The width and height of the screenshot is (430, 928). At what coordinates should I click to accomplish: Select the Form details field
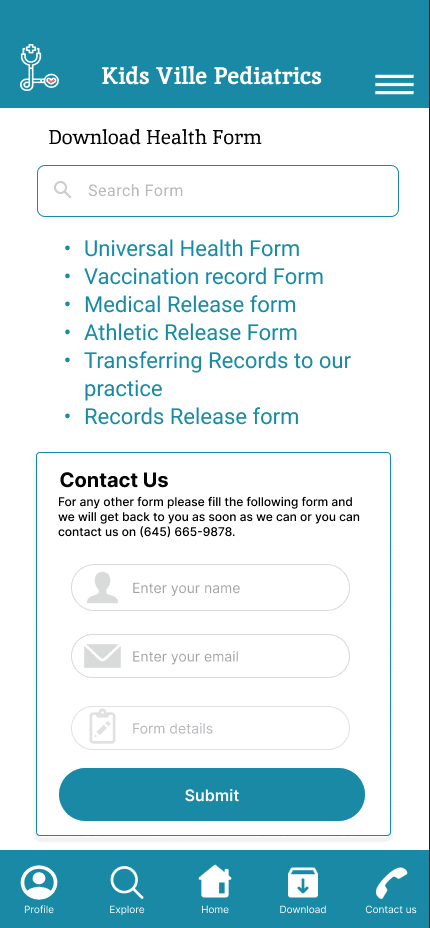(210, 728)
